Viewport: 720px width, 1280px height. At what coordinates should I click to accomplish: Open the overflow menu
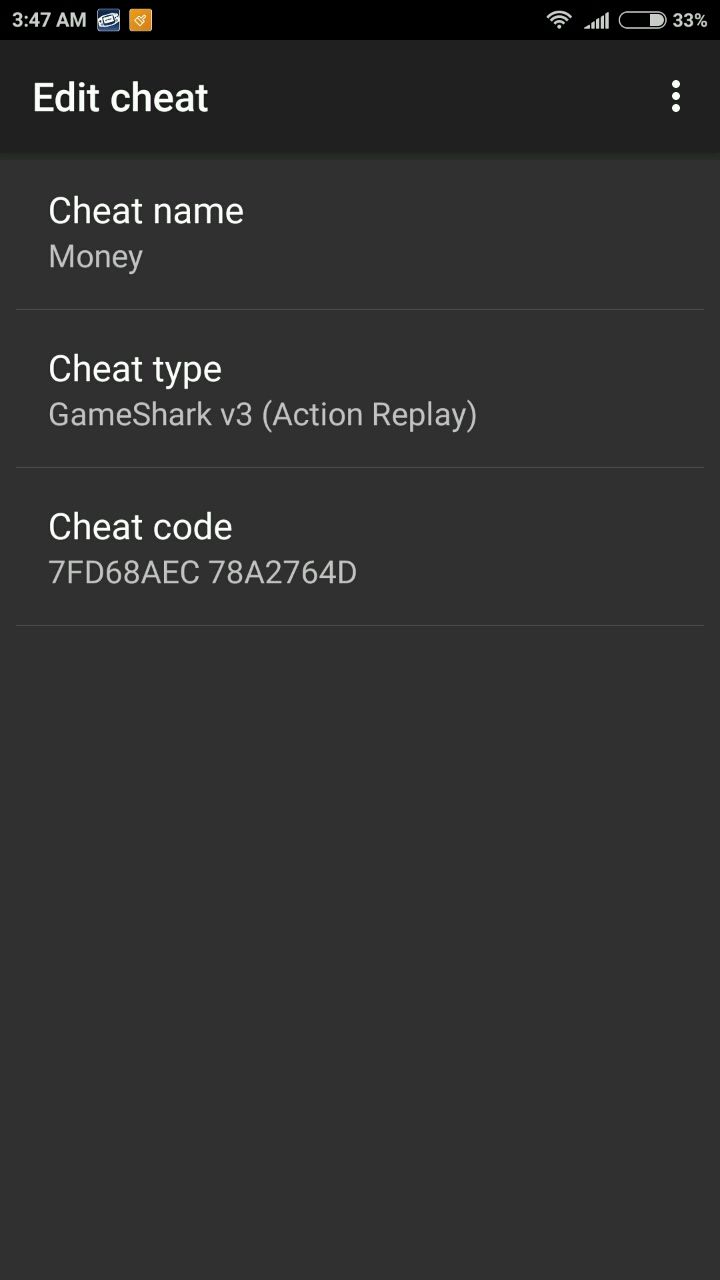click(x=676, y=97)
